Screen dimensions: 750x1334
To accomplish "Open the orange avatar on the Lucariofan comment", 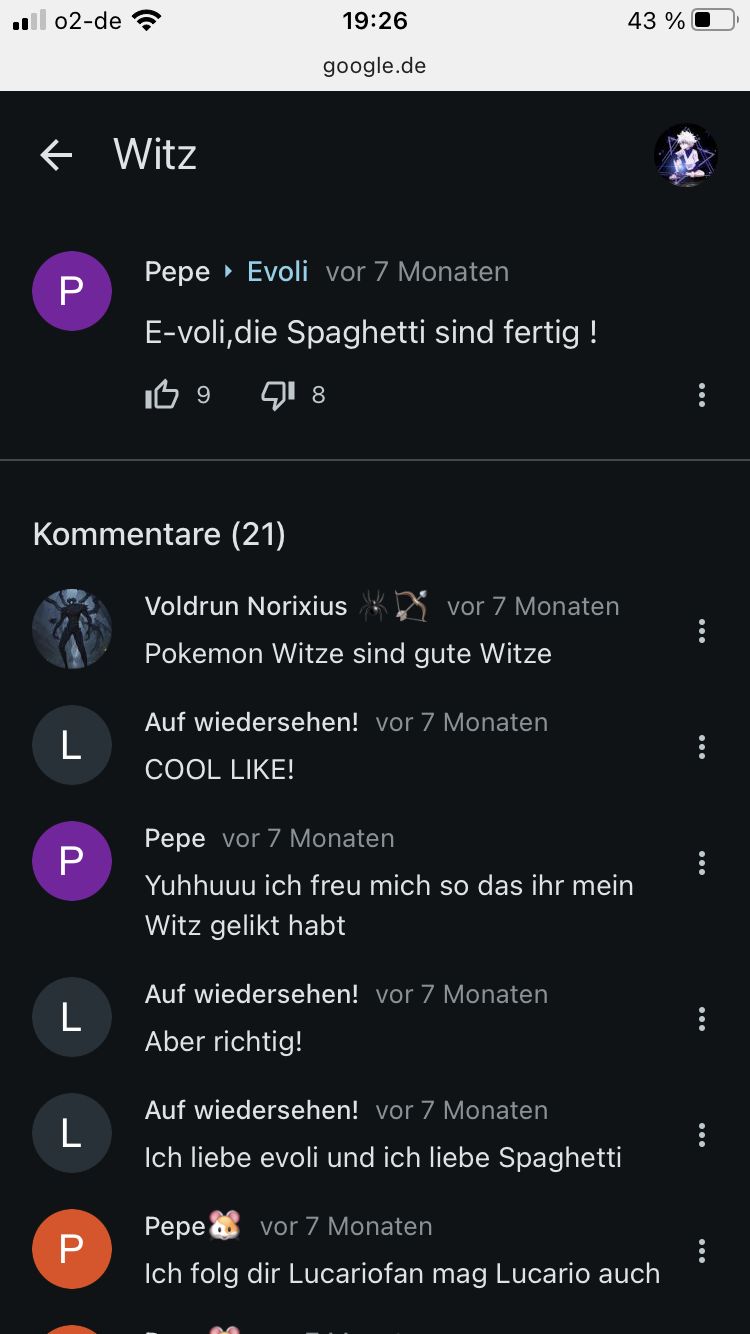I will 72,1249.
